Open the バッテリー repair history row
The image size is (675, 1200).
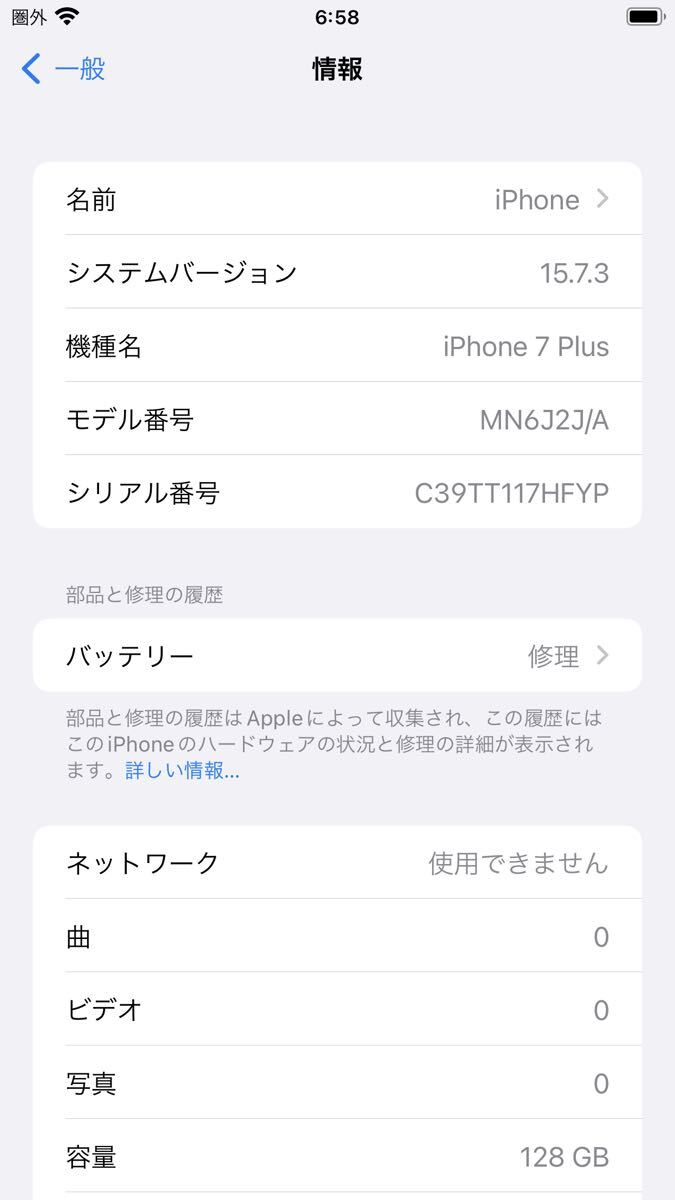[x=337, y=656]
